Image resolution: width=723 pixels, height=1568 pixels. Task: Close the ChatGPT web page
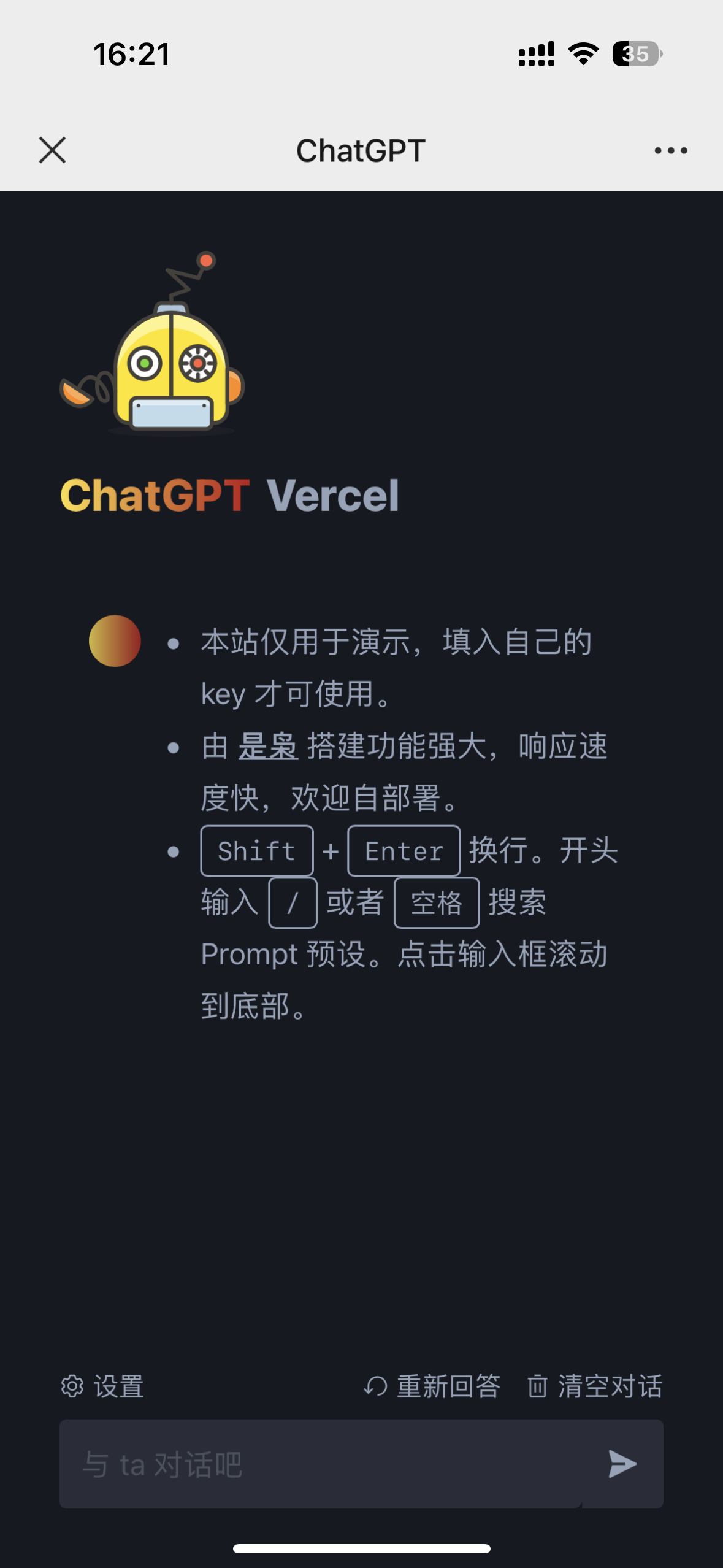pyautogui.click(x=52, y=150)
